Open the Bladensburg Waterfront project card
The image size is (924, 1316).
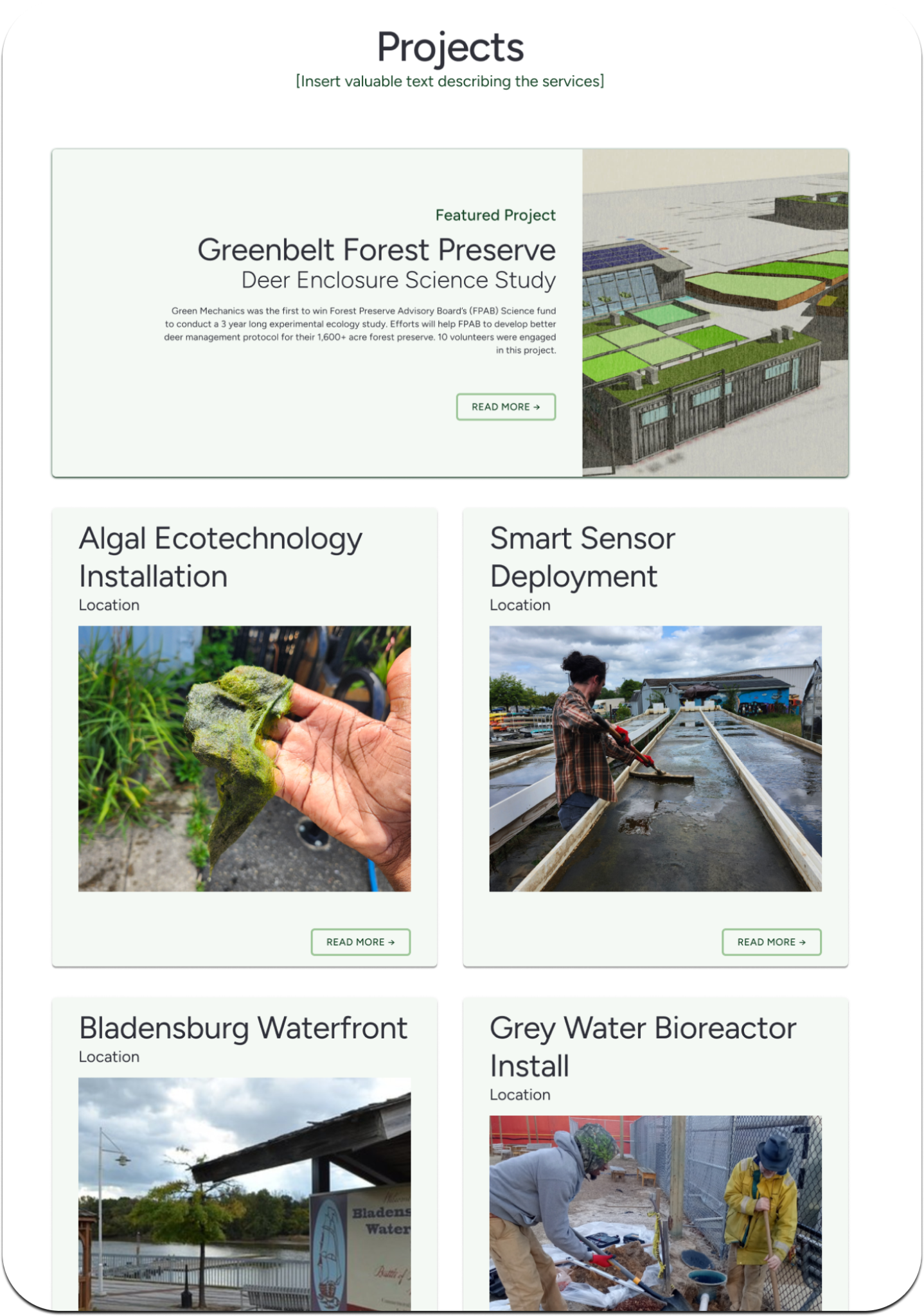pos(243,1028)
